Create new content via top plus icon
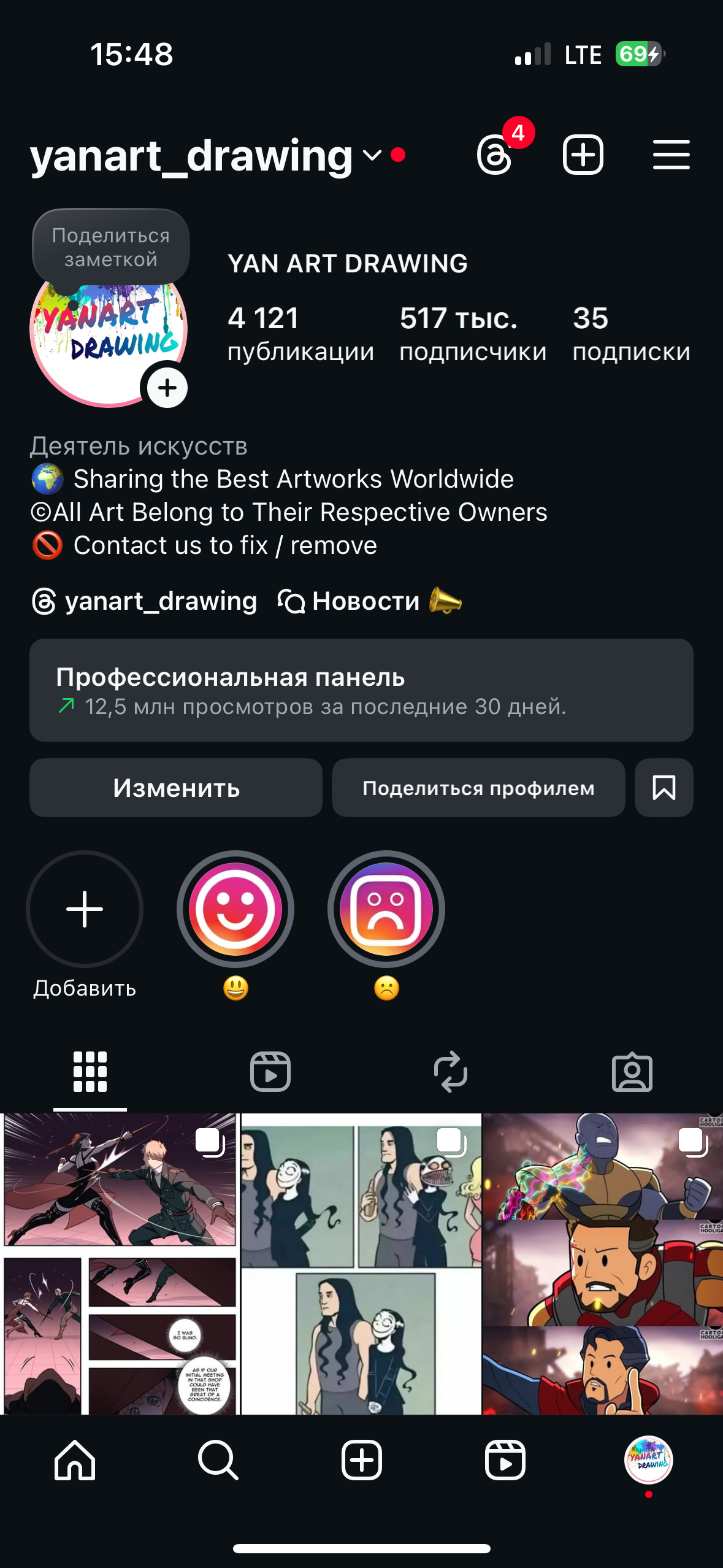The height and width of the screenshot is (1568, 723). point(583,155)
